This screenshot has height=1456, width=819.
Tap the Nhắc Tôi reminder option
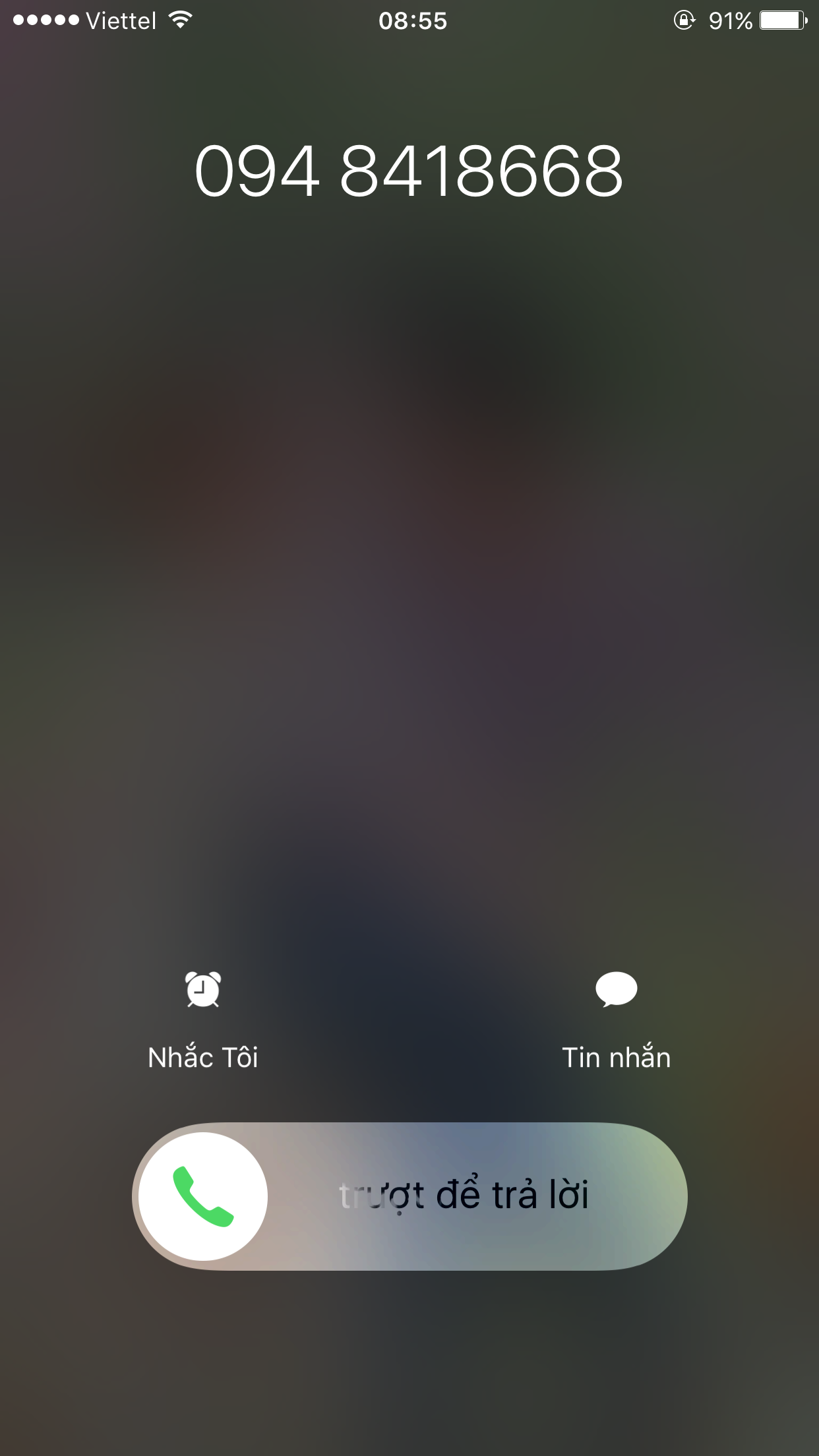click(203, 1019)
